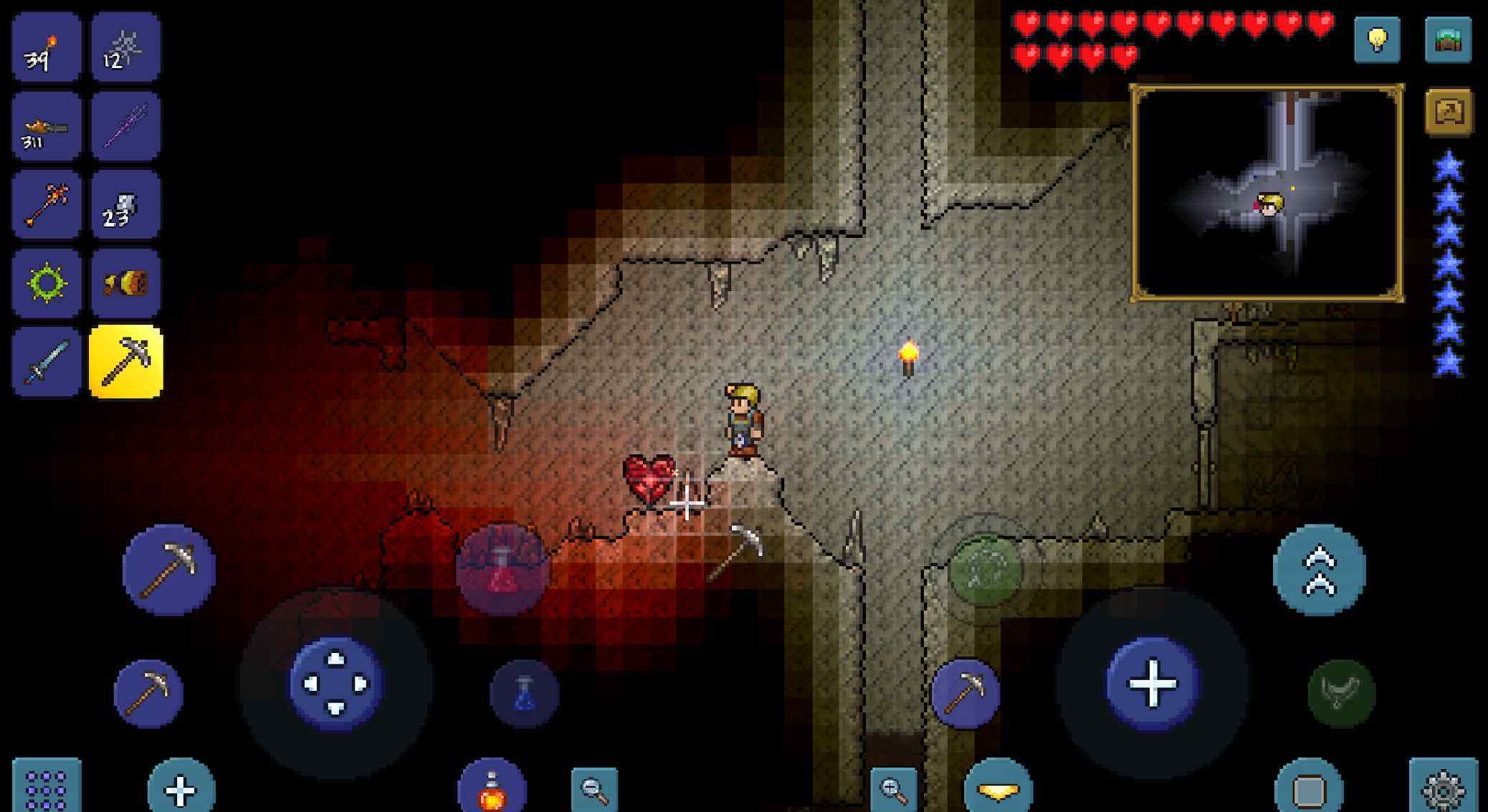Tap the grappling hook button

click(x=984, y=570)
